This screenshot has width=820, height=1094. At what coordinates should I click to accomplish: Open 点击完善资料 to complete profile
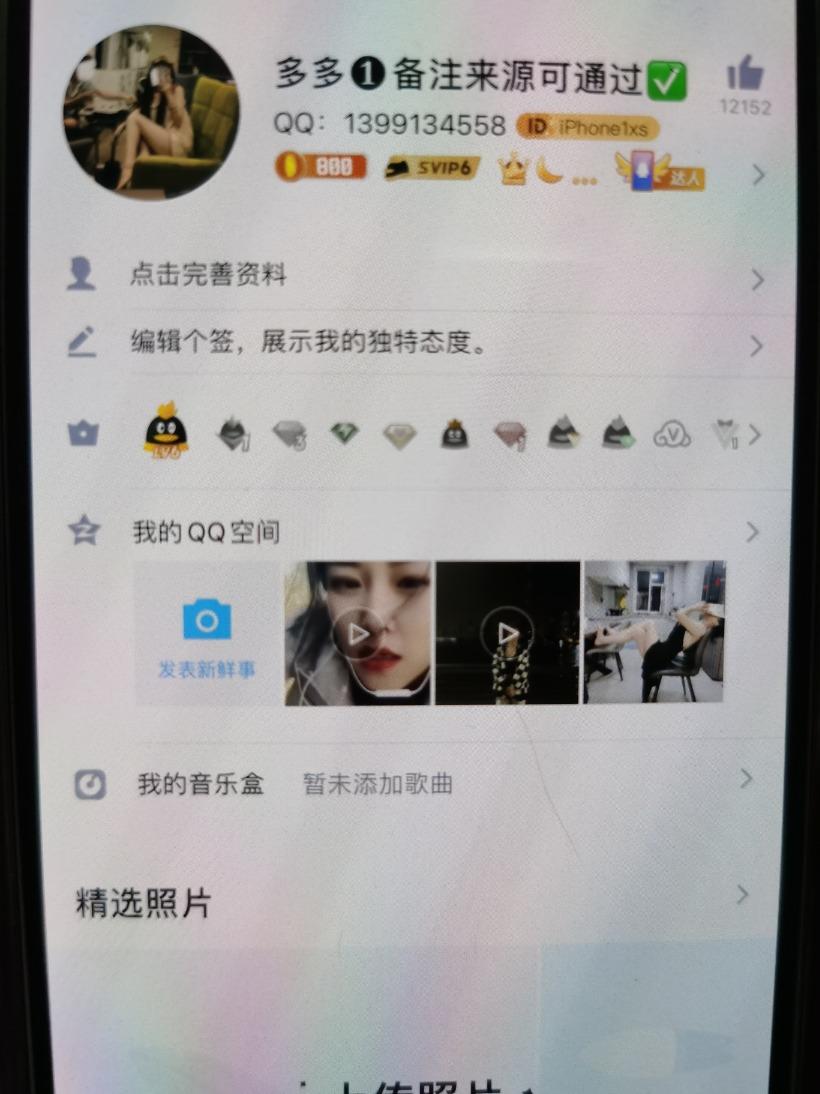[x=208, y=275]
